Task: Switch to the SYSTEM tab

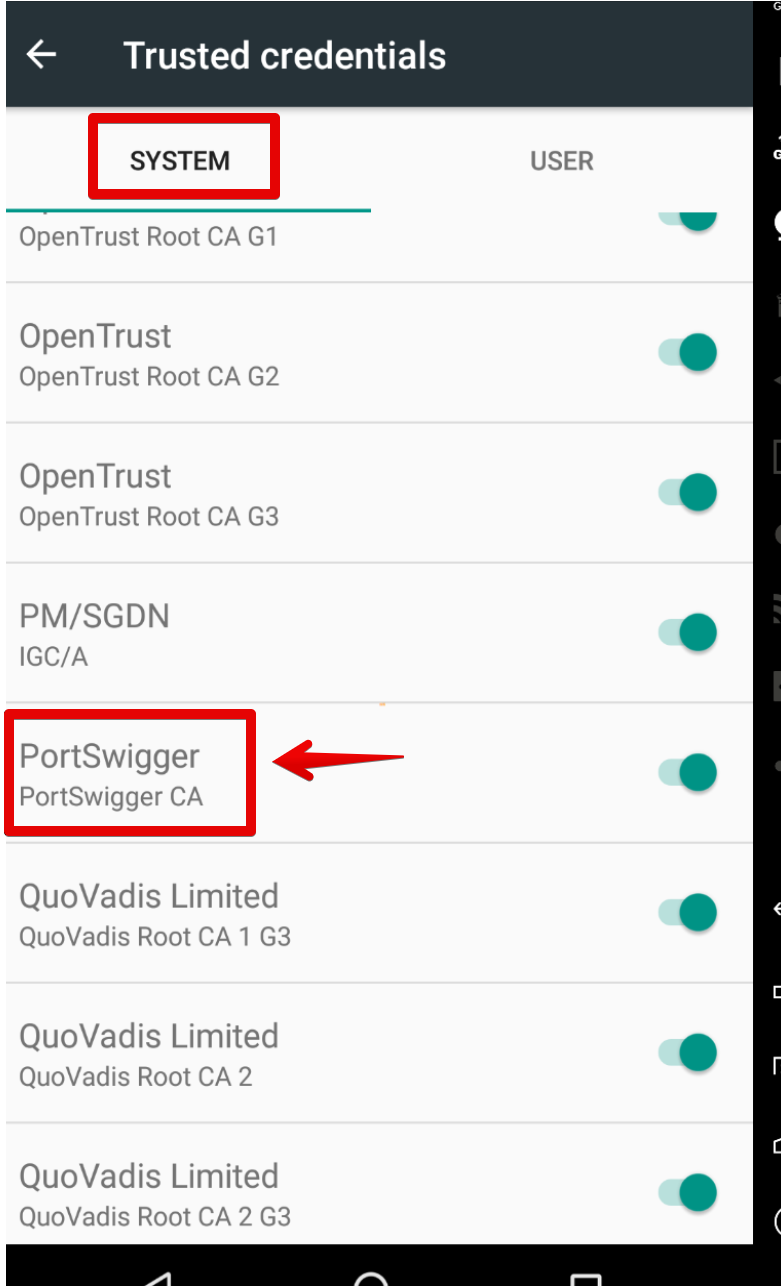Action: click(180, 161)
